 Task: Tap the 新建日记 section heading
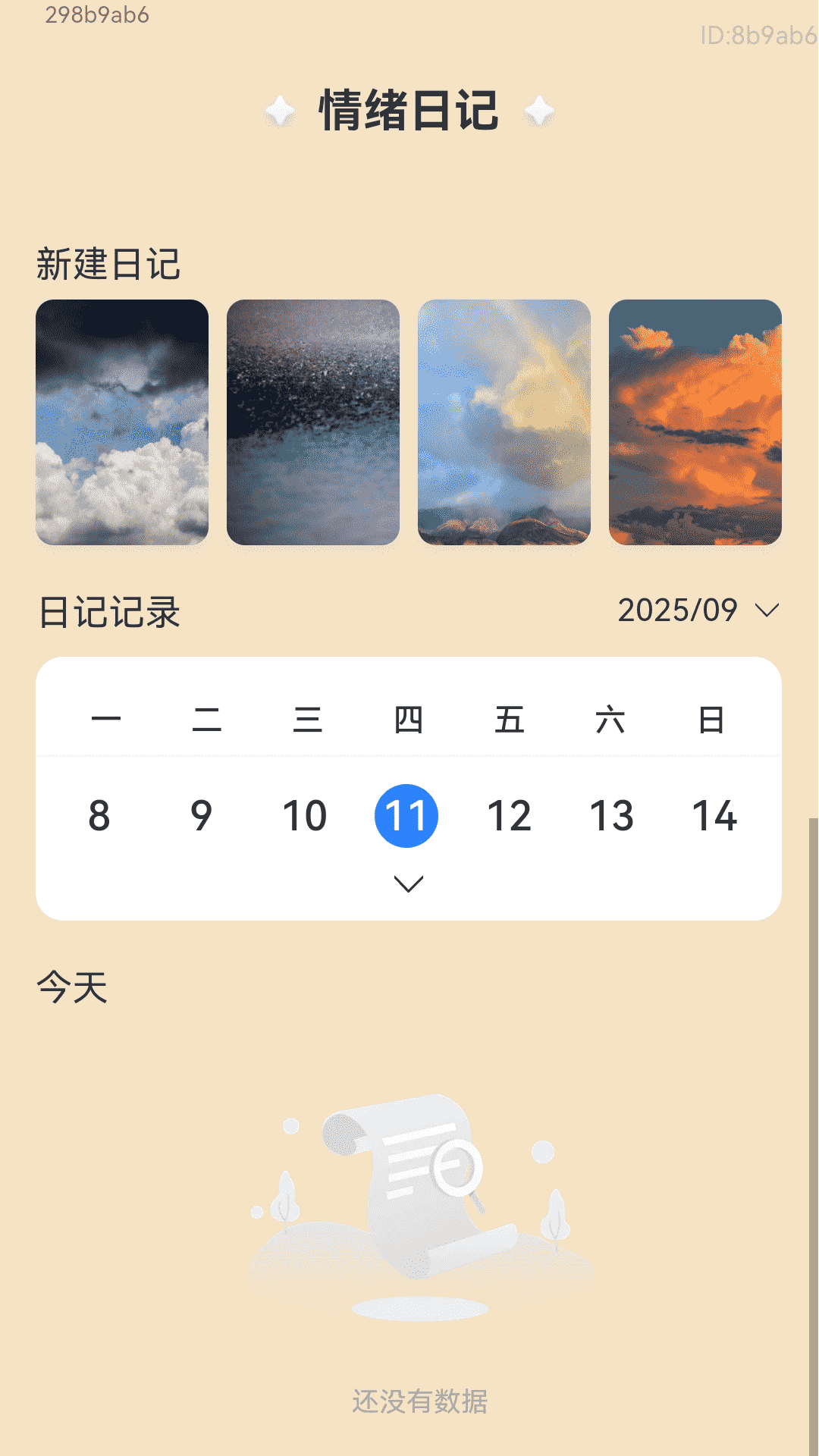tap(111, 262)
